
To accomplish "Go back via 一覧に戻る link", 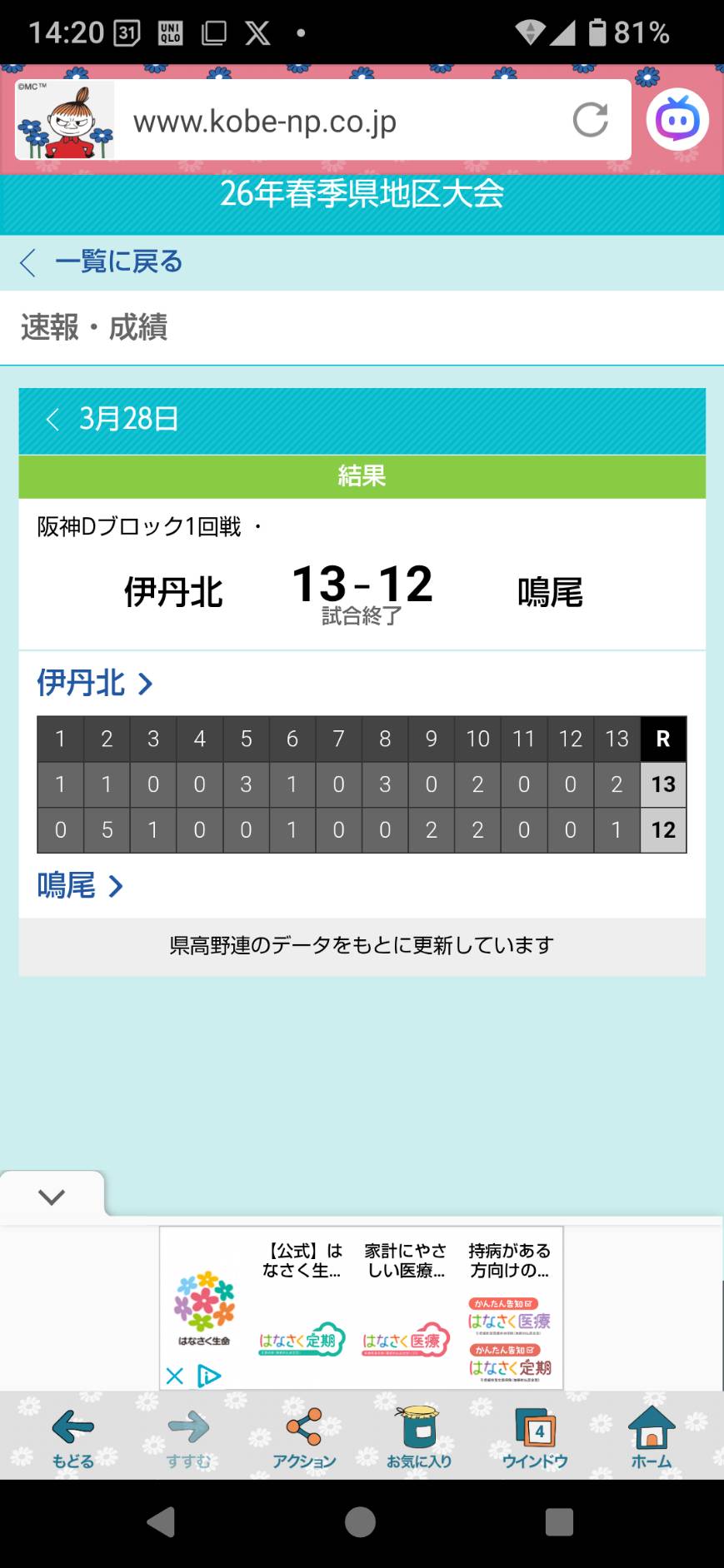I will coord(102,262).
